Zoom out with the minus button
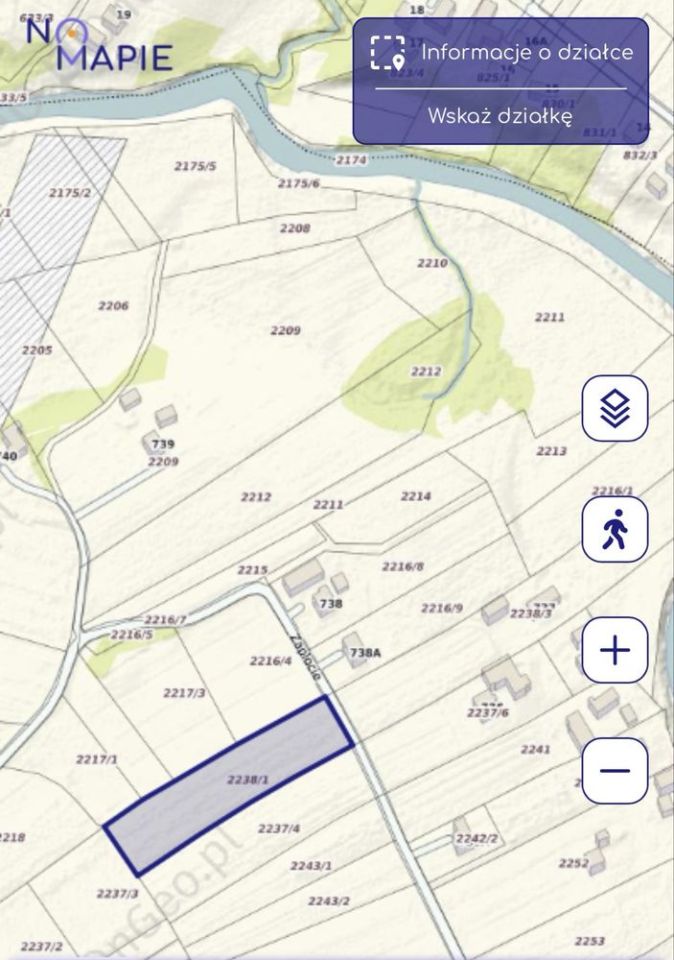This screenshot has height=960, width=674. pos(615,770)
